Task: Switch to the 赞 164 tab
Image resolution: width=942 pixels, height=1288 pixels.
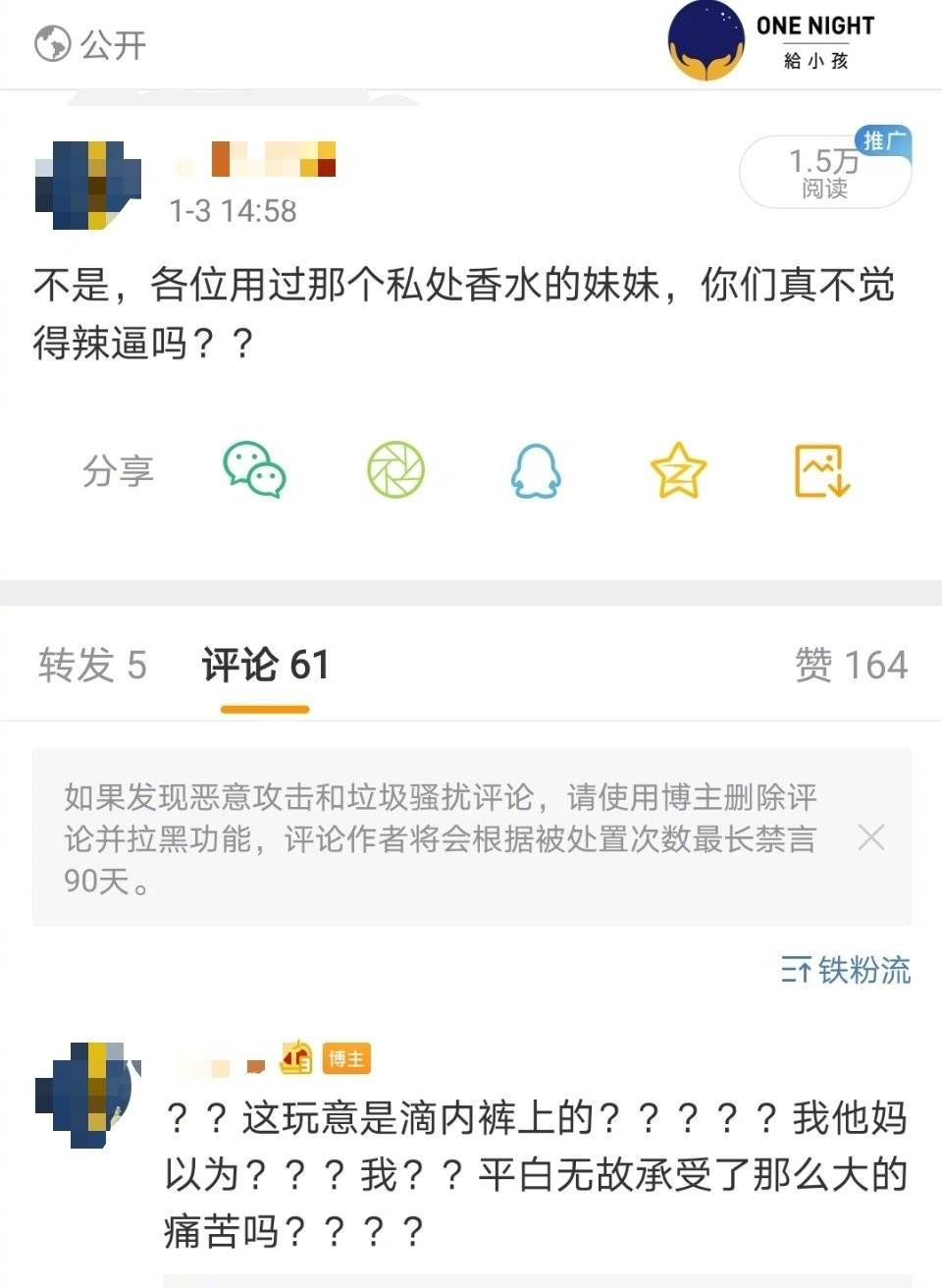Action: [852, 666]
